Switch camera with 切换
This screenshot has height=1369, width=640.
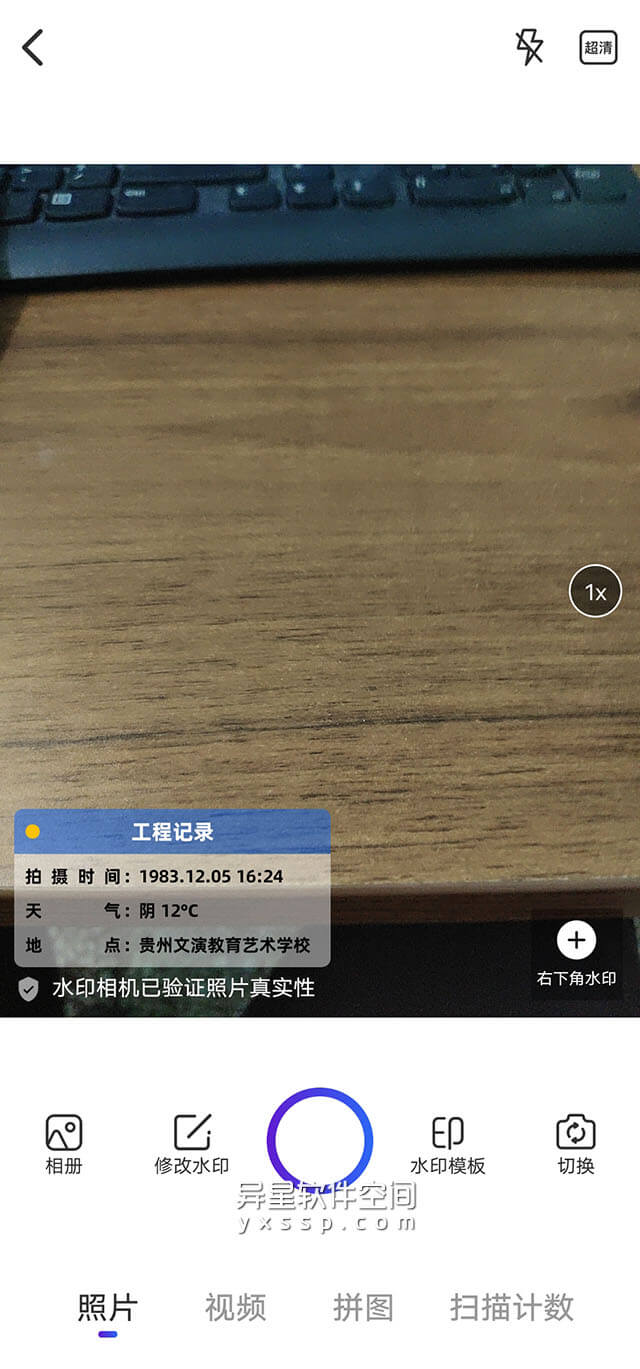click(x=576, y=1144)
